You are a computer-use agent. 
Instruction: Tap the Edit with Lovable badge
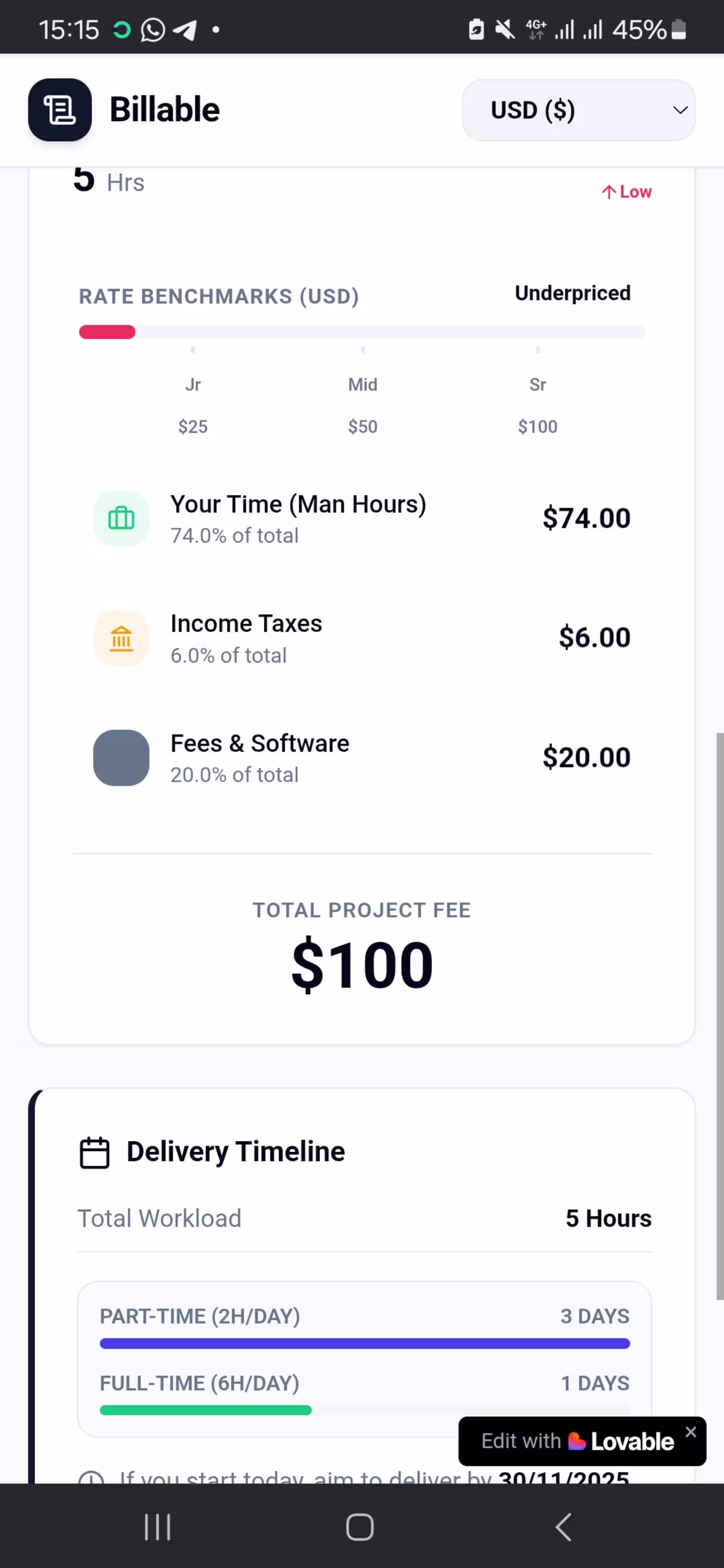576,1442
